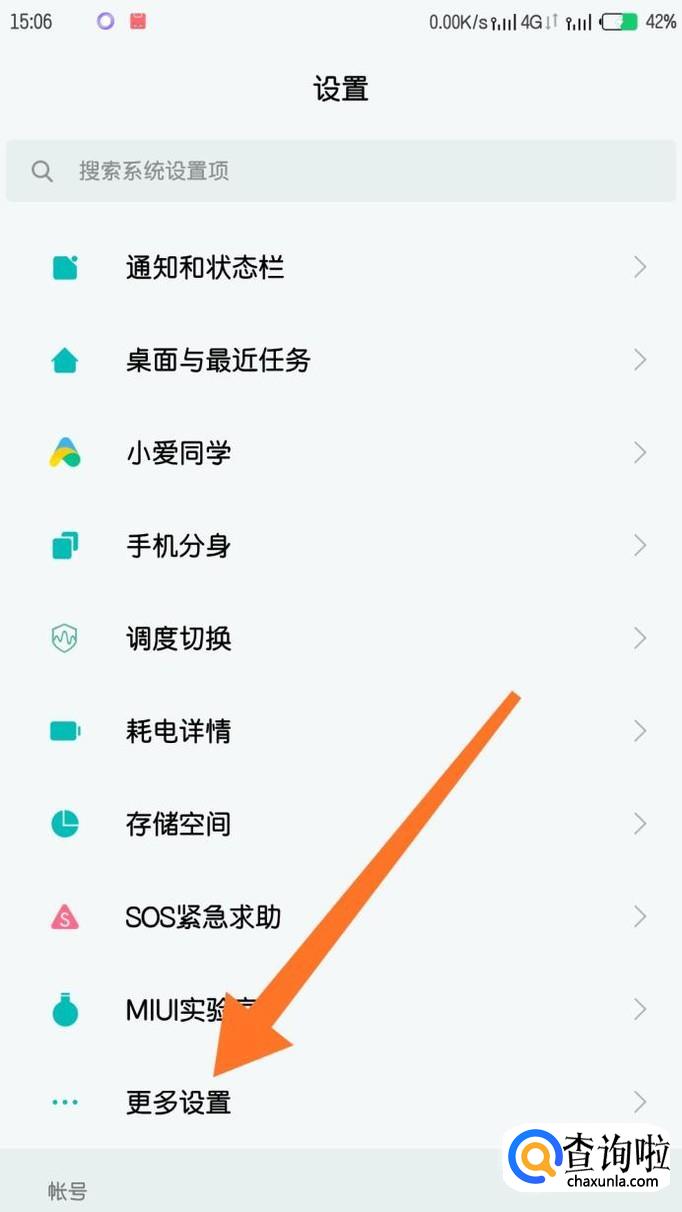
Task: Open the 小爱同学 row
Action: (341, 453)
